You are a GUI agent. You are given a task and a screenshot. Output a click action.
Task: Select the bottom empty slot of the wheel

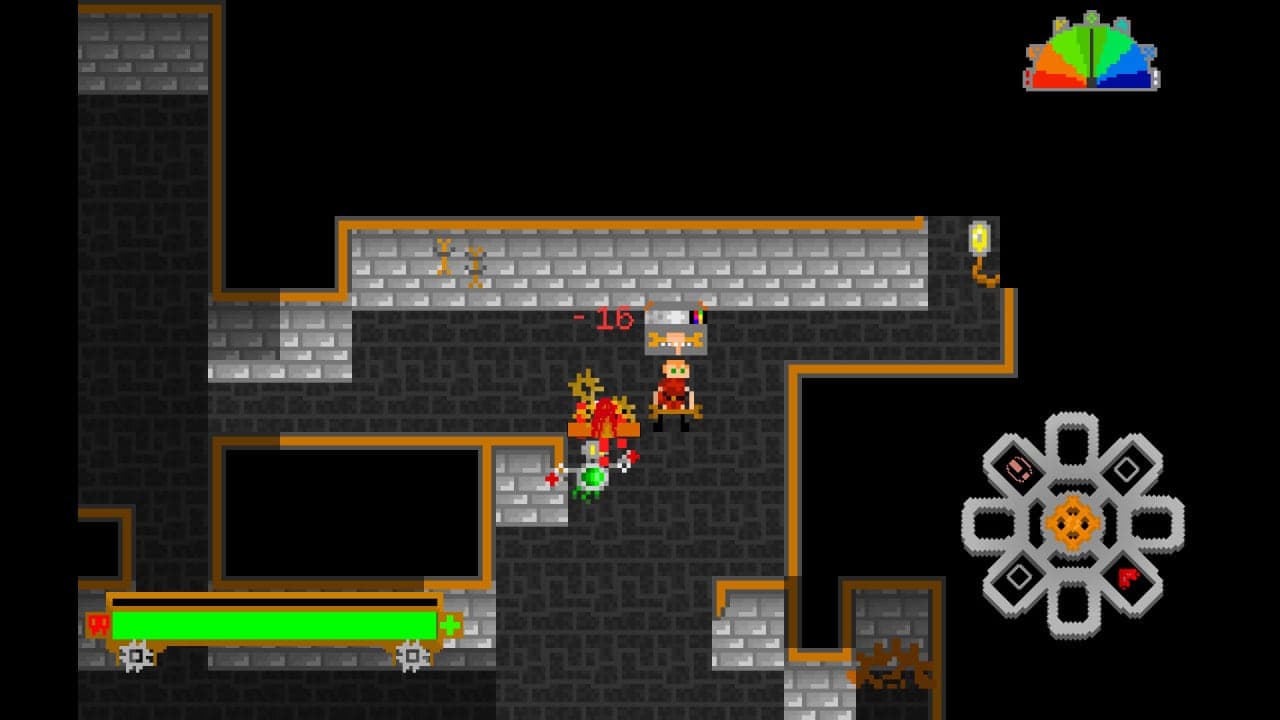pyautogui.click(x=1072, y=601)
